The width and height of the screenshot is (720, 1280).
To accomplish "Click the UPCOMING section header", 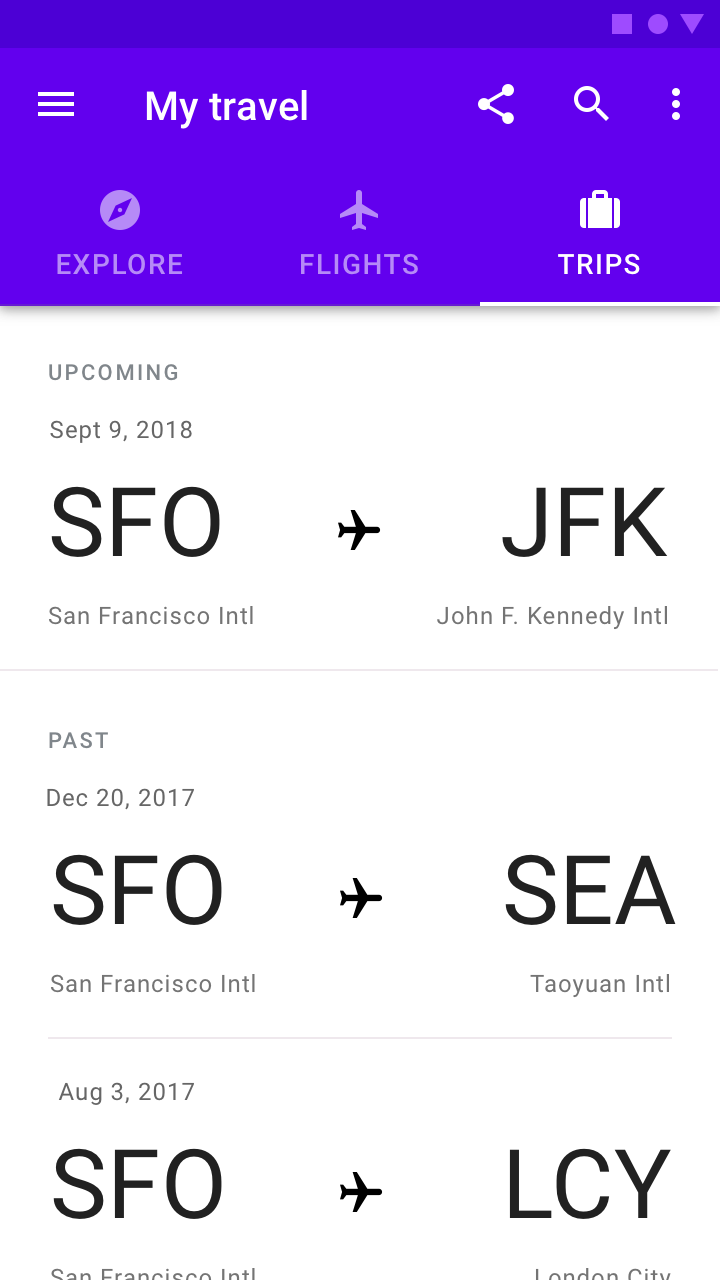I will coord(113,372).
